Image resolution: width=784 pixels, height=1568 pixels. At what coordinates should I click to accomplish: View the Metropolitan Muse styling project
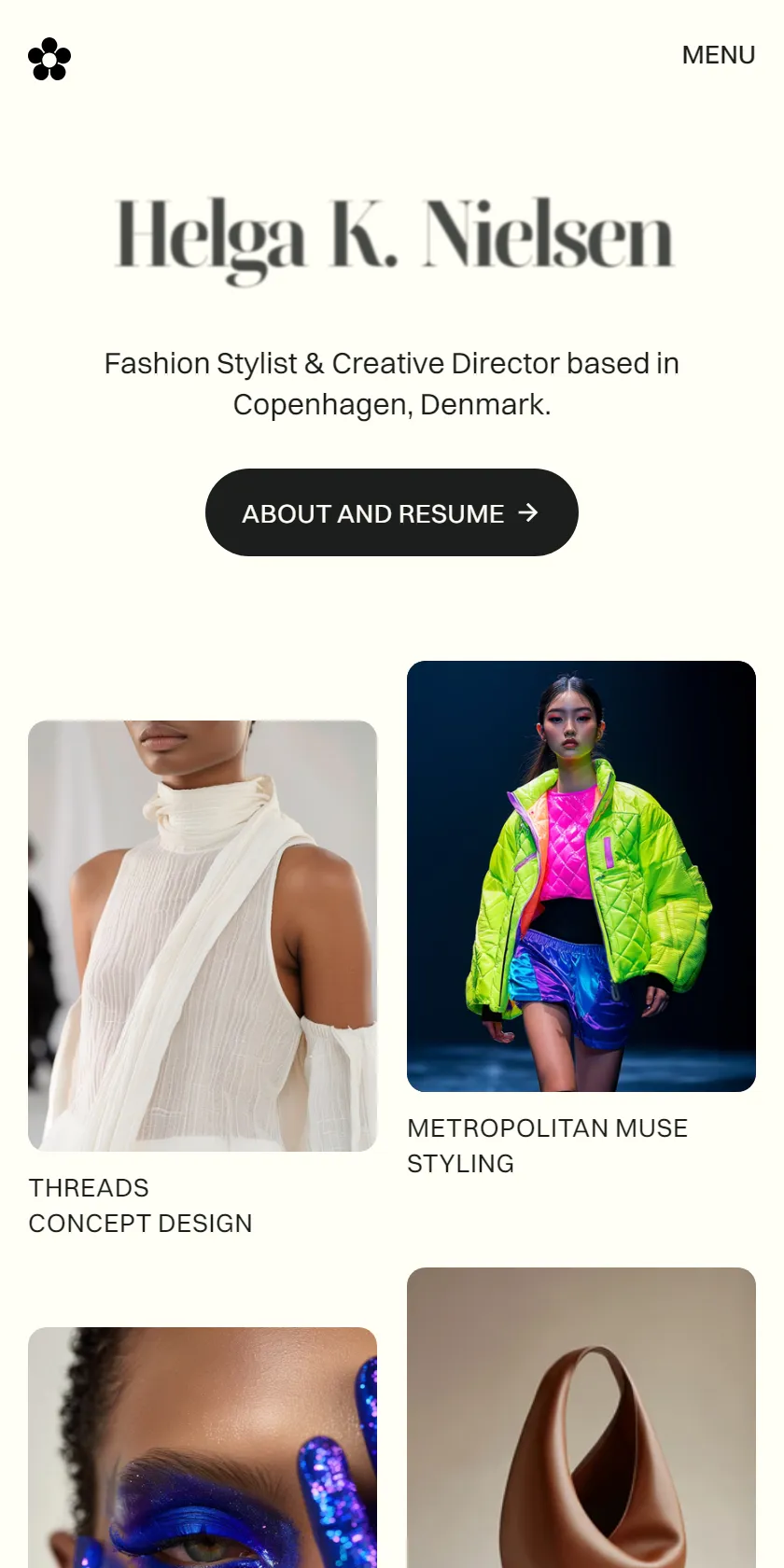(581, 876)
